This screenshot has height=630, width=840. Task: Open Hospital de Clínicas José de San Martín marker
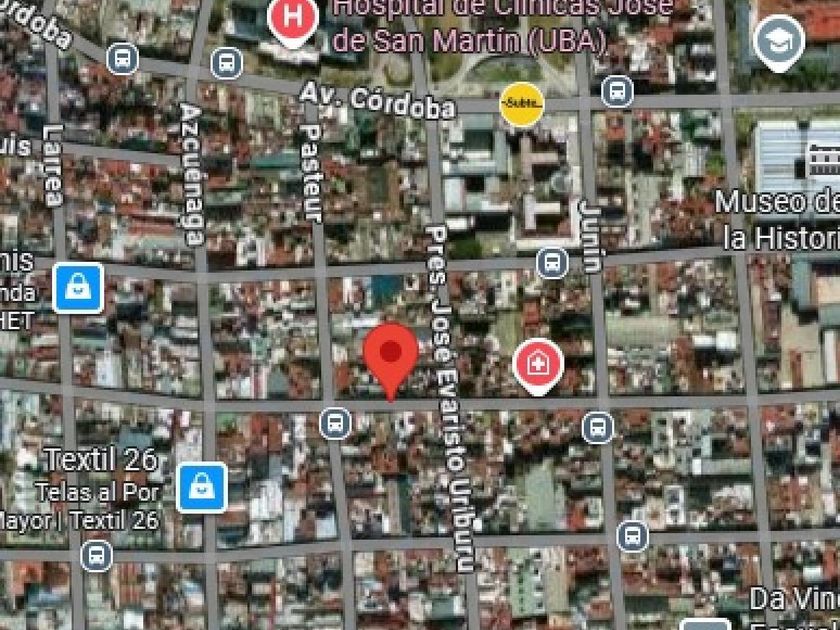(x=292, y=20)
